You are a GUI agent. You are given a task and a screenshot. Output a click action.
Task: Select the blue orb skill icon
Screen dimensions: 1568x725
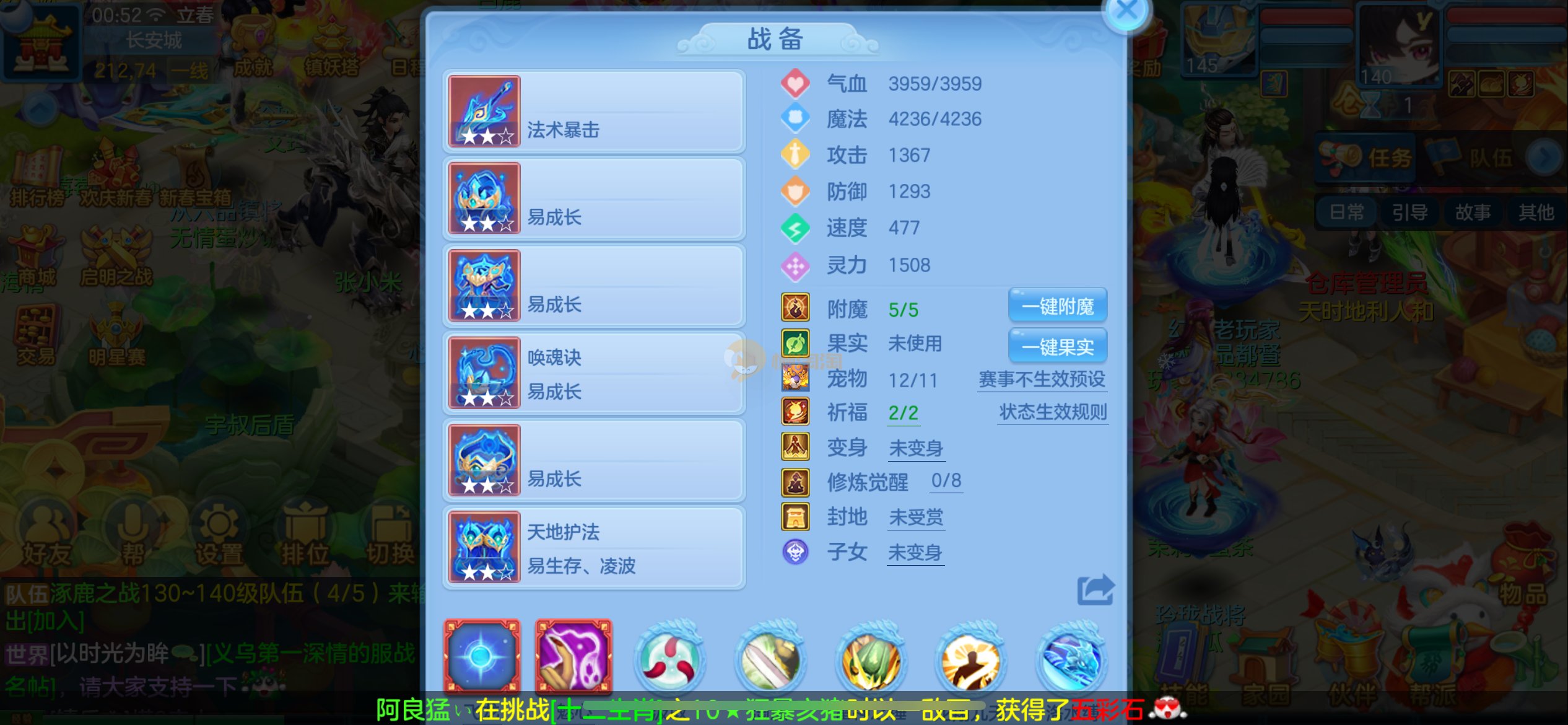[481, 656]
